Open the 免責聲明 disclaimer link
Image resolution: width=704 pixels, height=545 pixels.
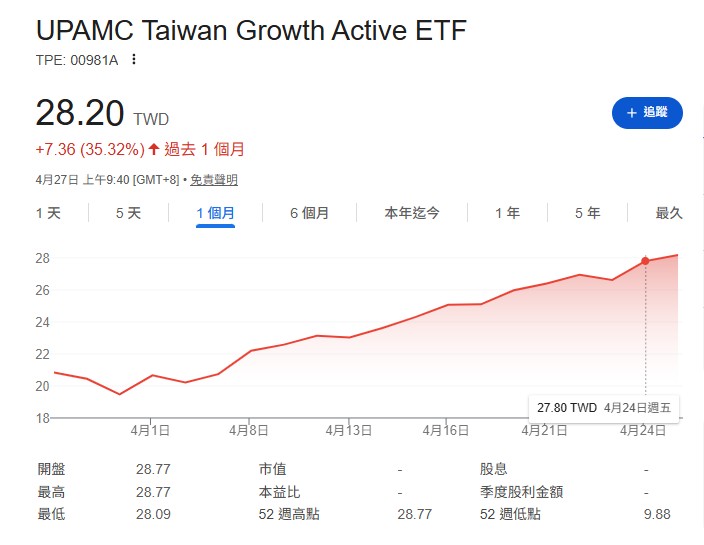(214, 180)
